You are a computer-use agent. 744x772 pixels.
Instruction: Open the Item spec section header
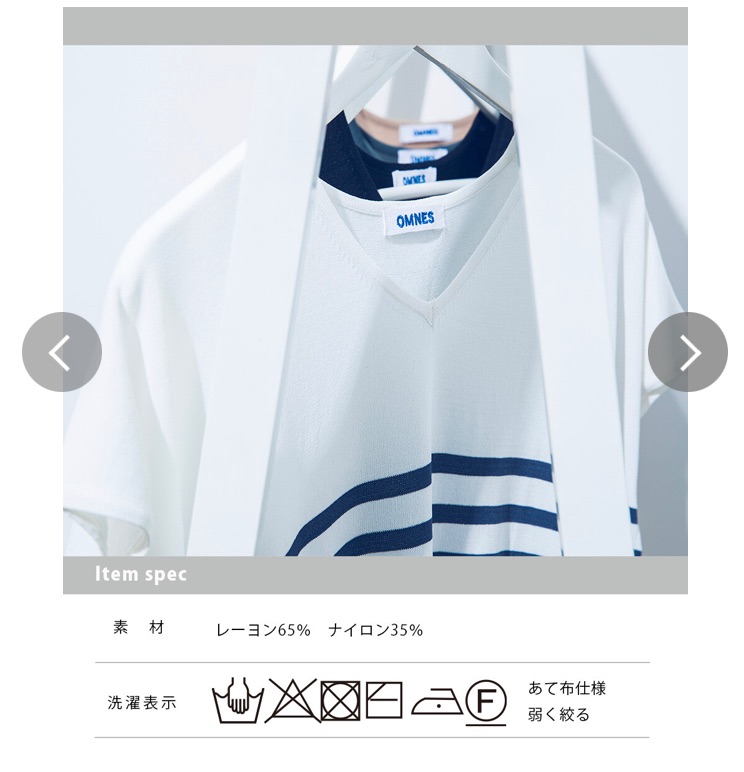click(x=143, y=574)
